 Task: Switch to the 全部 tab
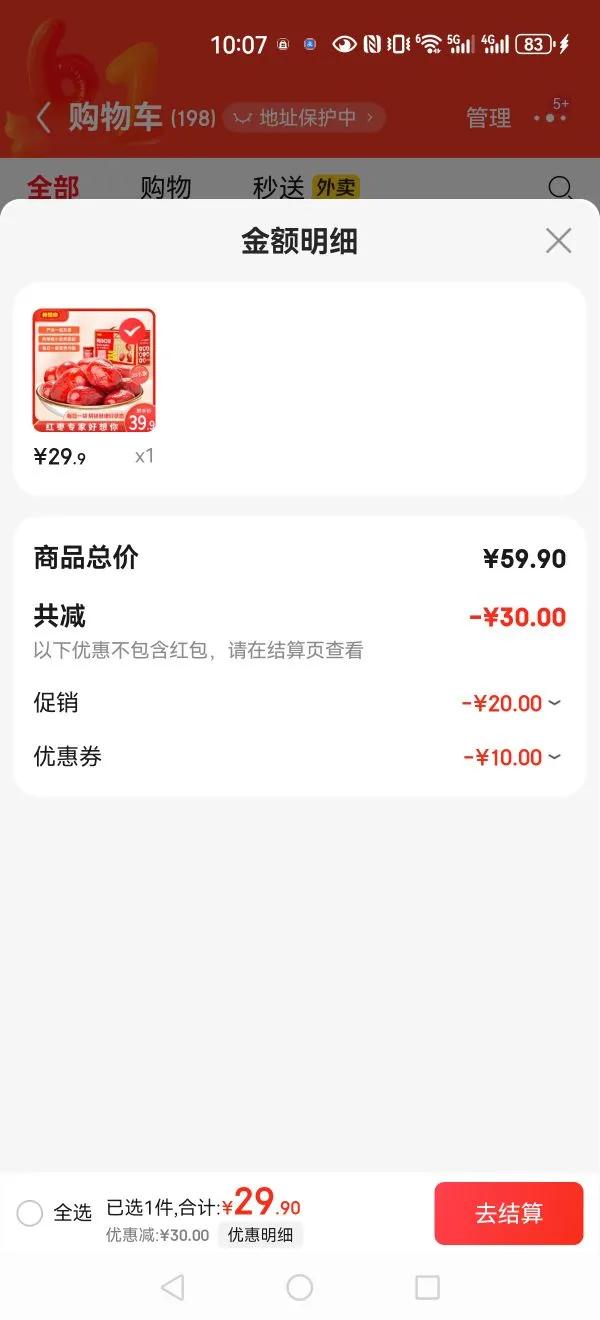pyautogui.click(x=53, y=187)
